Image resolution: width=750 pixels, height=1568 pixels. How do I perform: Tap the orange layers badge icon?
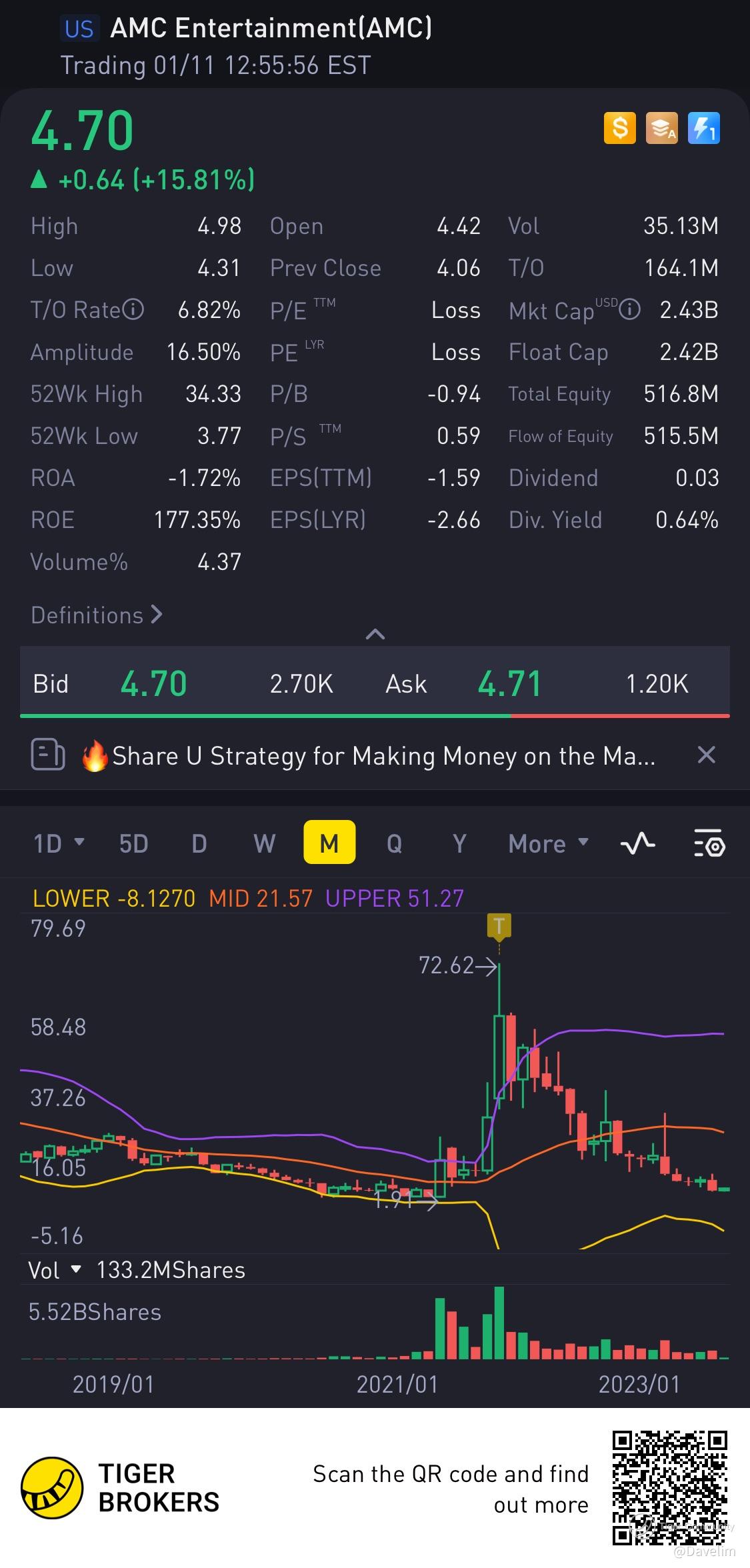661,128
